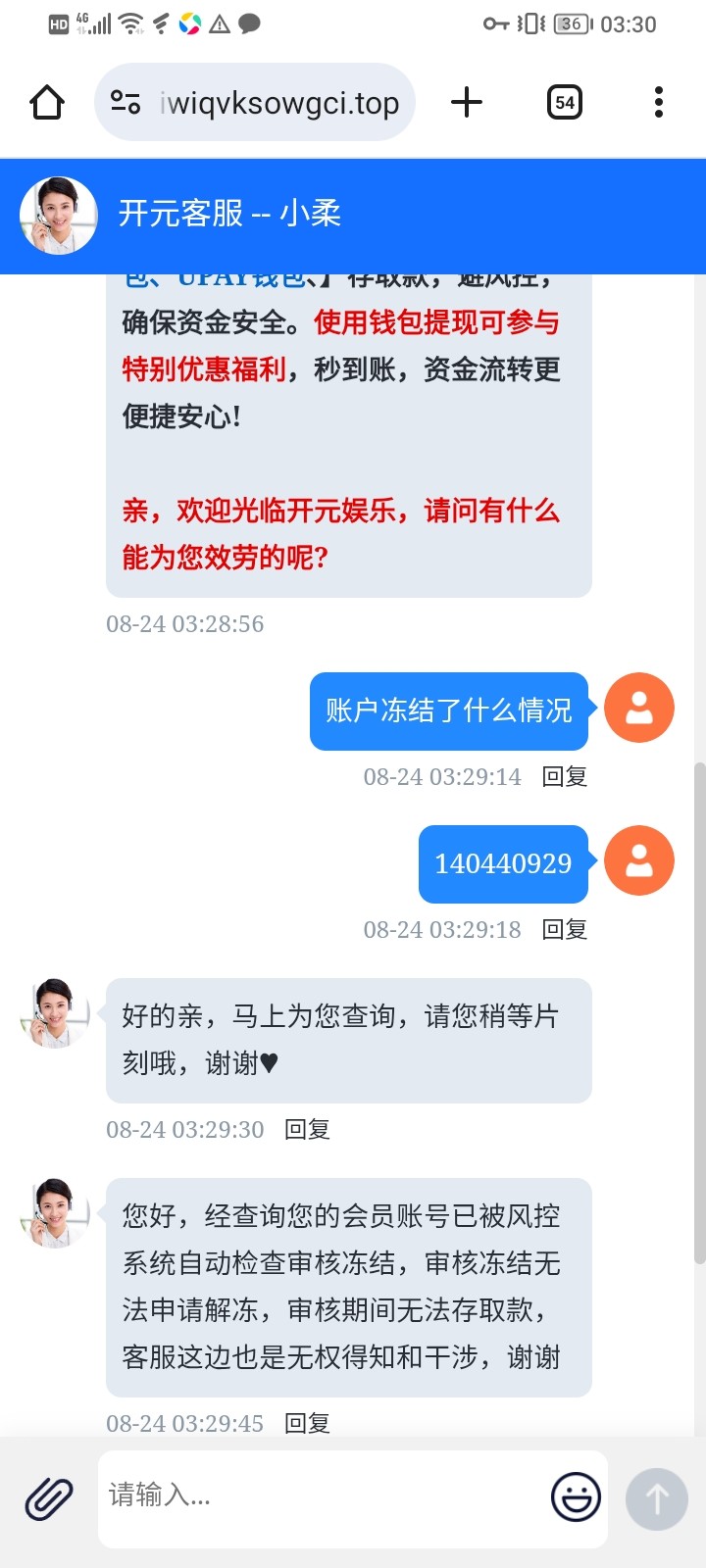Reply to the 风控系统审核冻结 message
The height and width of the screenshot is (1568, 706).
[307, 1423]
